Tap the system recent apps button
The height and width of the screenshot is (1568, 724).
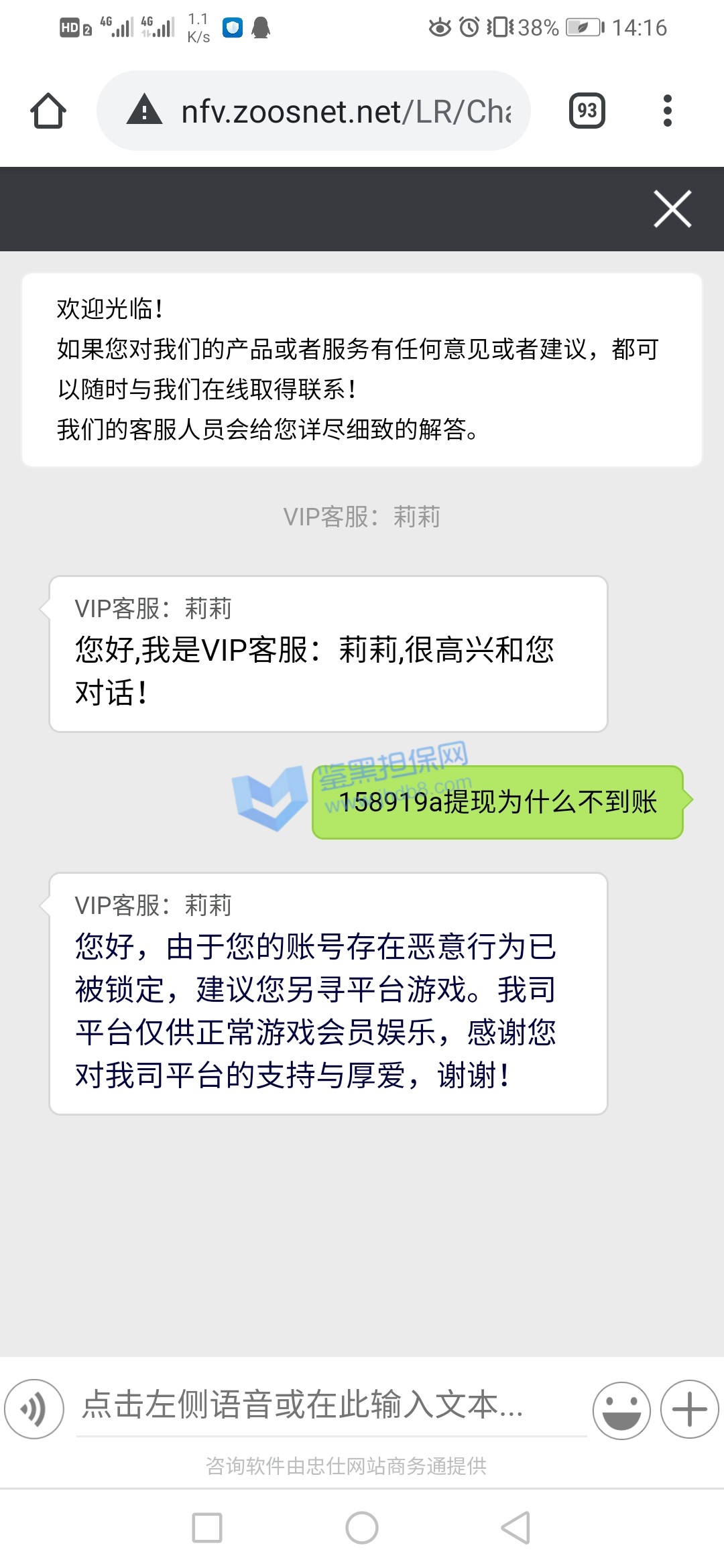point(207,1528)
